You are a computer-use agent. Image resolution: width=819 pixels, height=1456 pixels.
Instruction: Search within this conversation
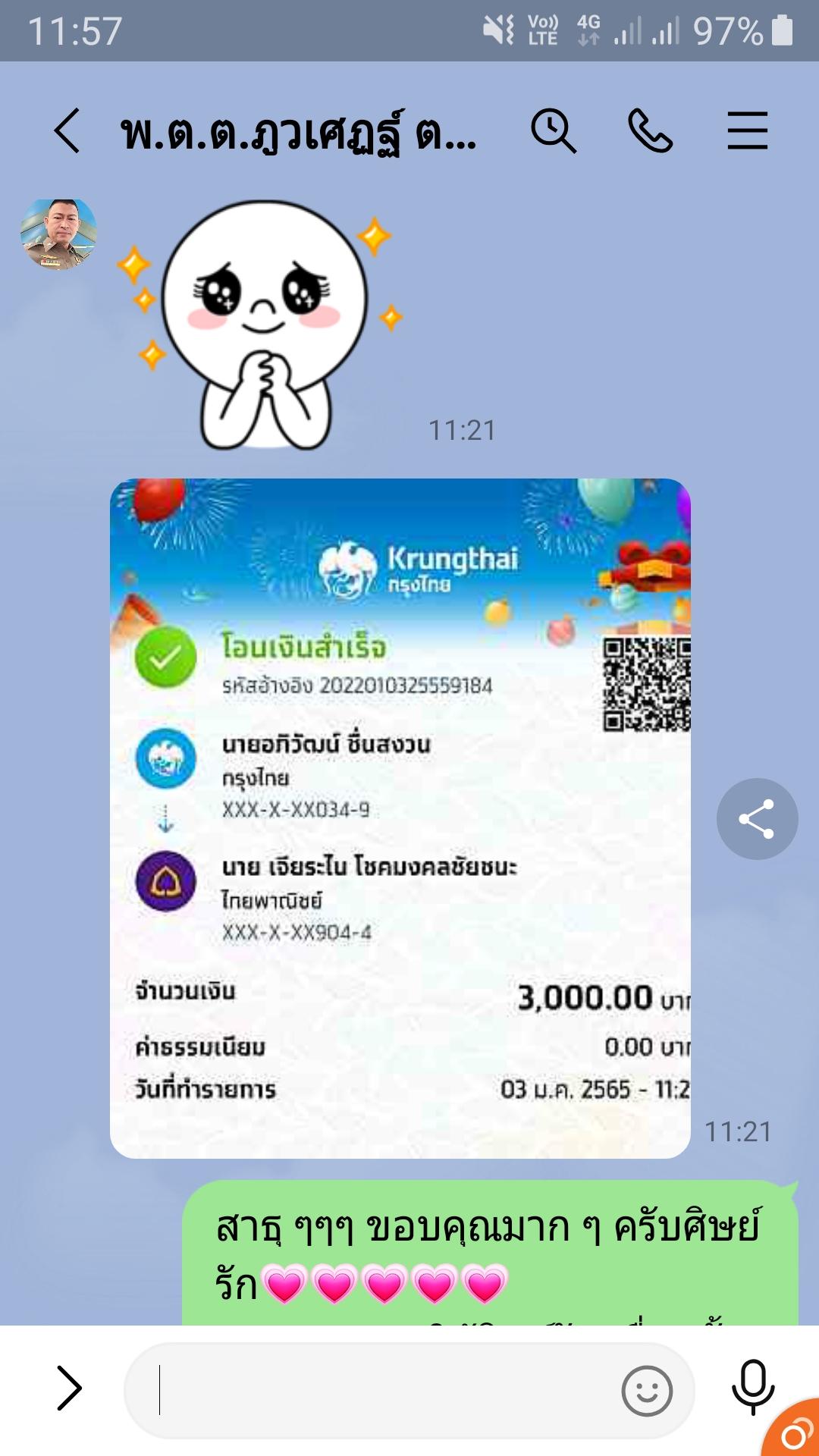[x=553, y=130]
